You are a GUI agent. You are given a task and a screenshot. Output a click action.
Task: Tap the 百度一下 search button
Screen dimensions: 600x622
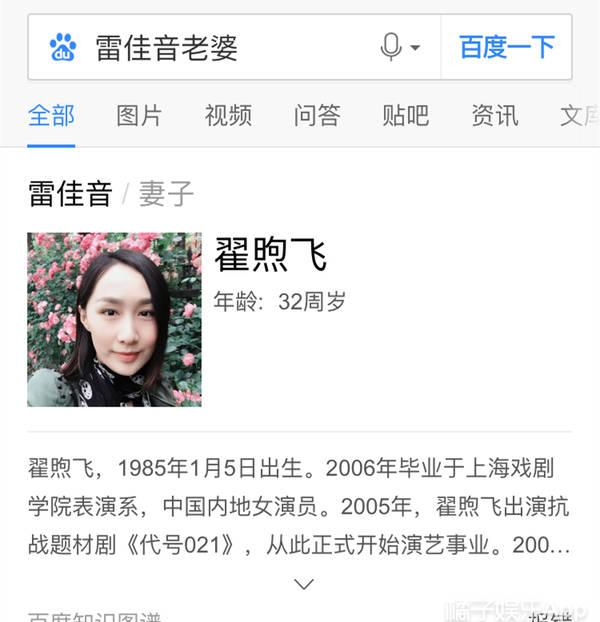click(x=506, y=47)
